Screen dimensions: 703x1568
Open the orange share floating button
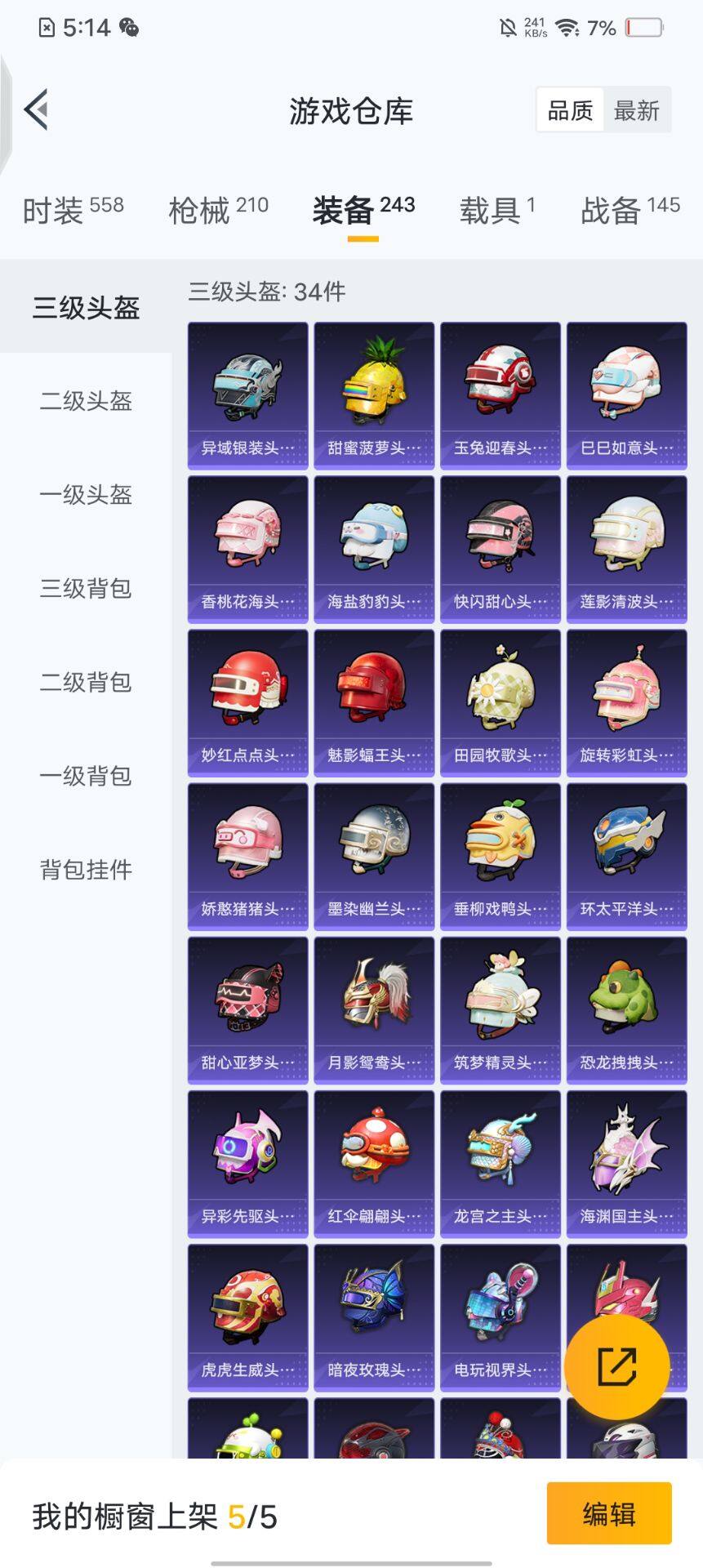pyautogui.click(x=622, y=1367)
